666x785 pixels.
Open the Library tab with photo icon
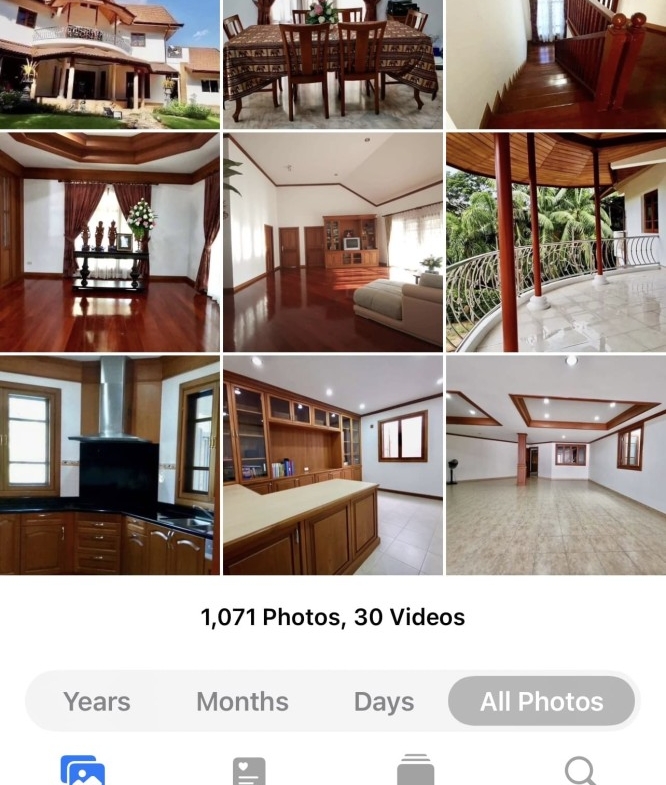click(83, 771)
